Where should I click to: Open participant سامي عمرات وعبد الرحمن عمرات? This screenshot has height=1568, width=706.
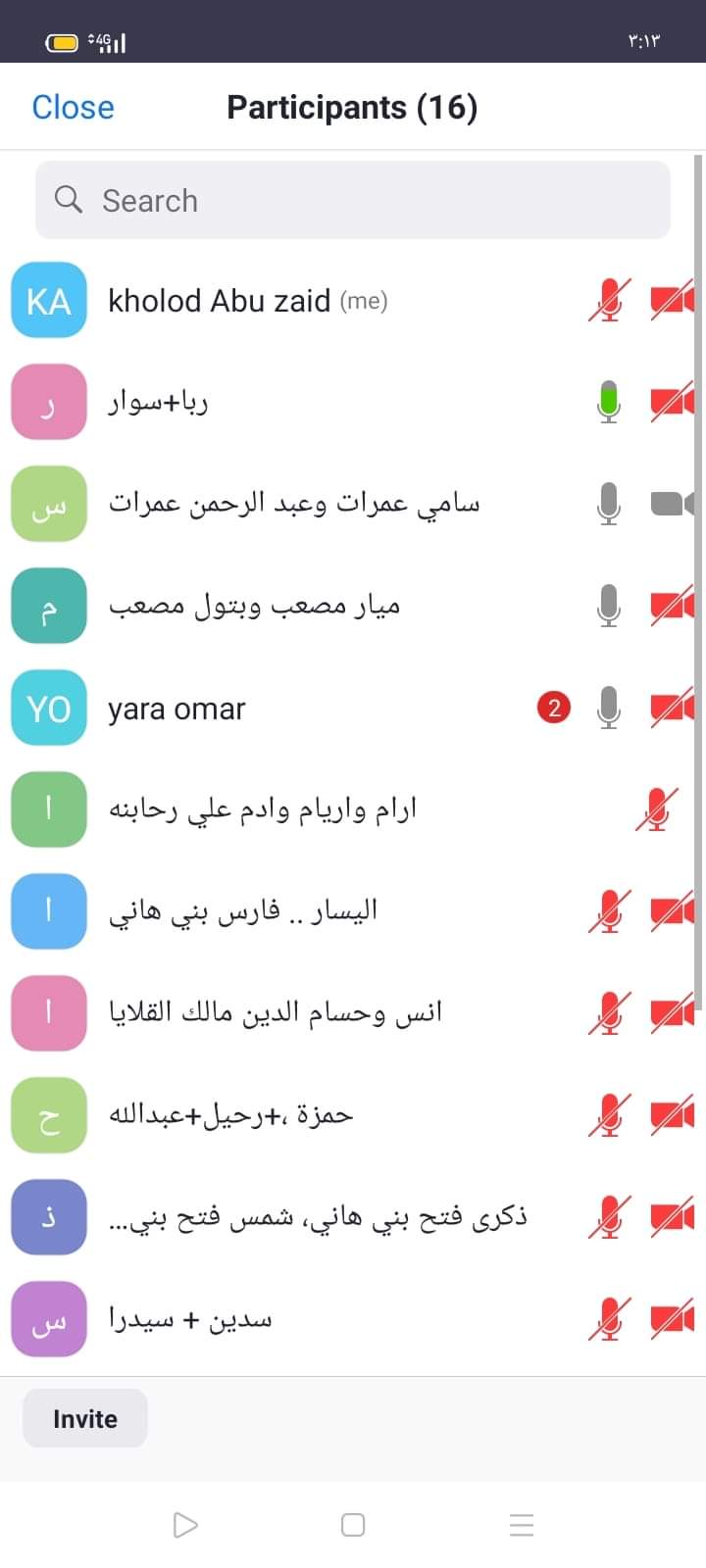(294, 505)
